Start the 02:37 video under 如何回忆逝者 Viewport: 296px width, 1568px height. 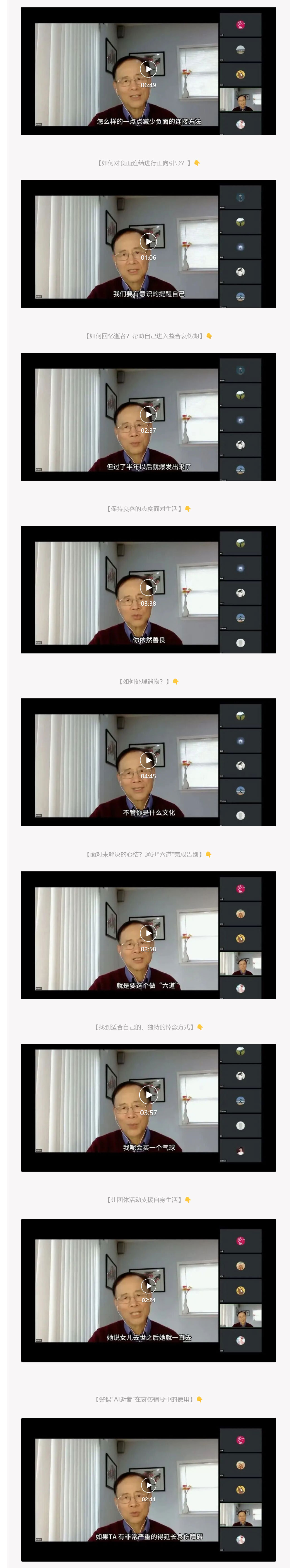pos(148,414)
